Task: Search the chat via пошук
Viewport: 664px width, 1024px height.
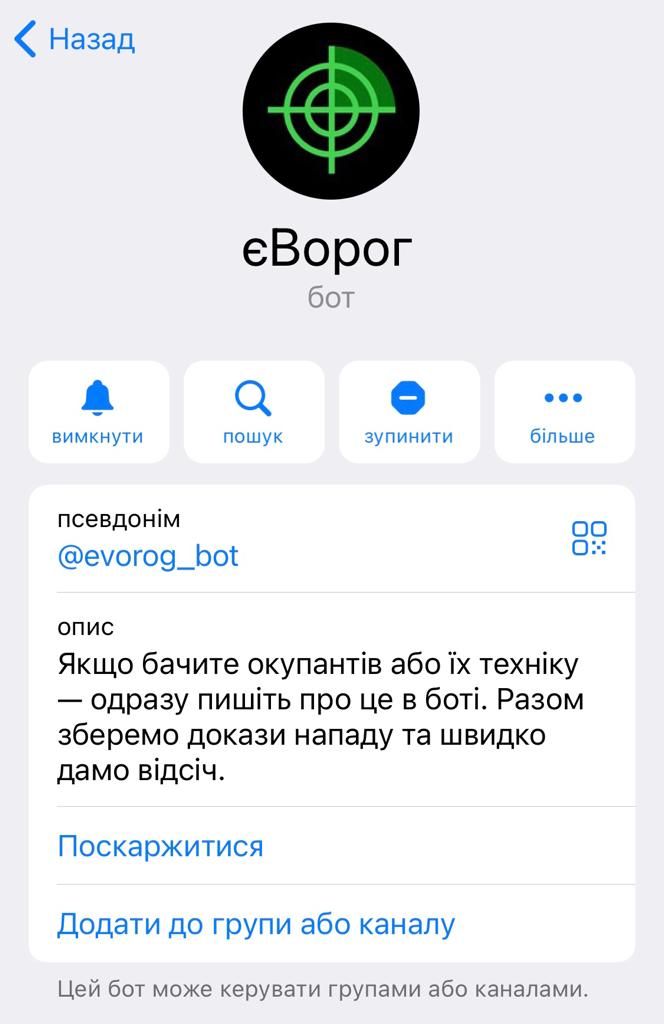Action: point(253,412)
